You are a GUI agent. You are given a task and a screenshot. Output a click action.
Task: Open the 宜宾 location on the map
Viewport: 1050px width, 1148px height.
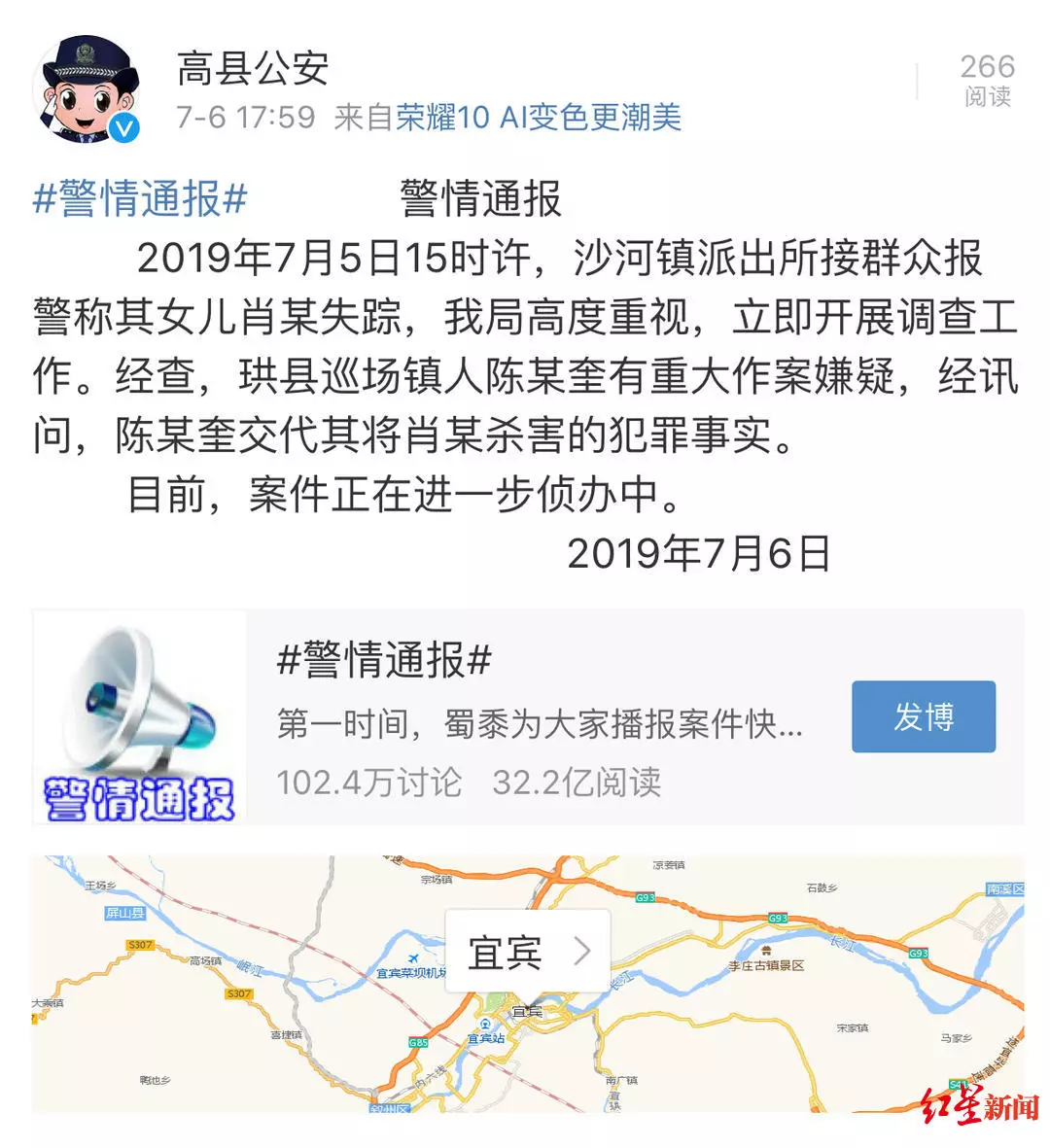pyautogui.click(x=527, y=951)
